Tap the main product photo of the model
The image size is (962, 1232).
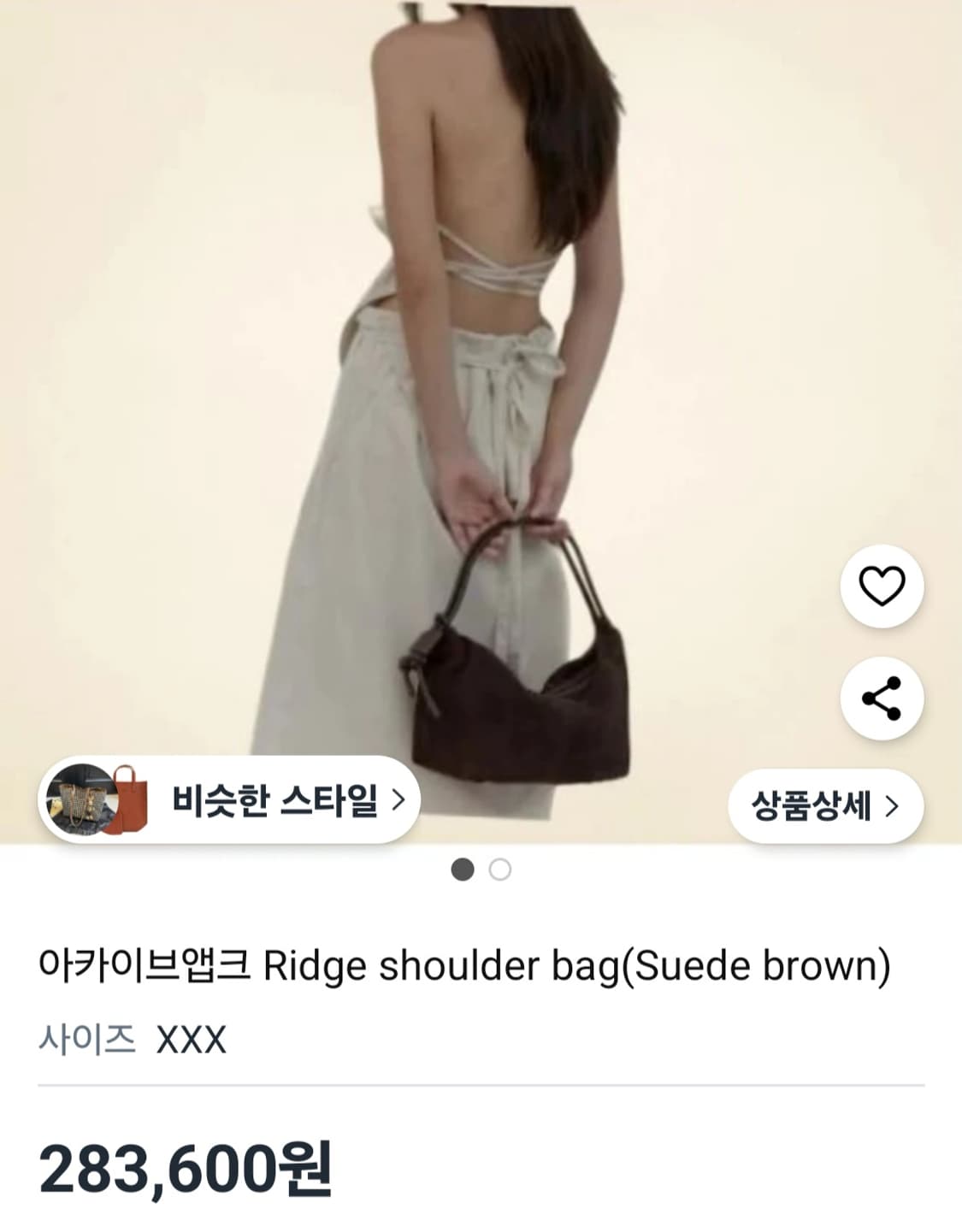click(479, 342)
